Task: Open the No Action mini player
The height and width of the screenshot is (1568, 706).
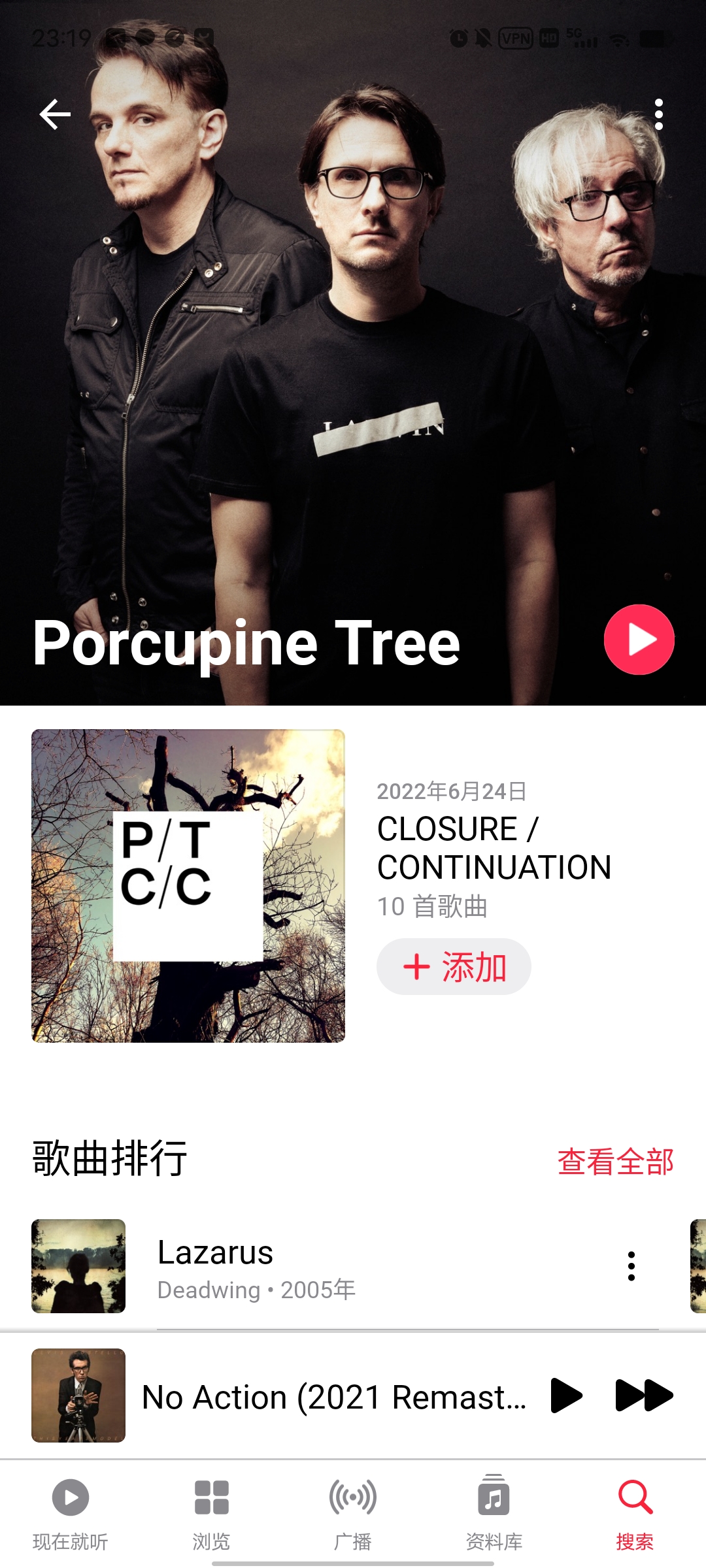Action: point(333,1397)
